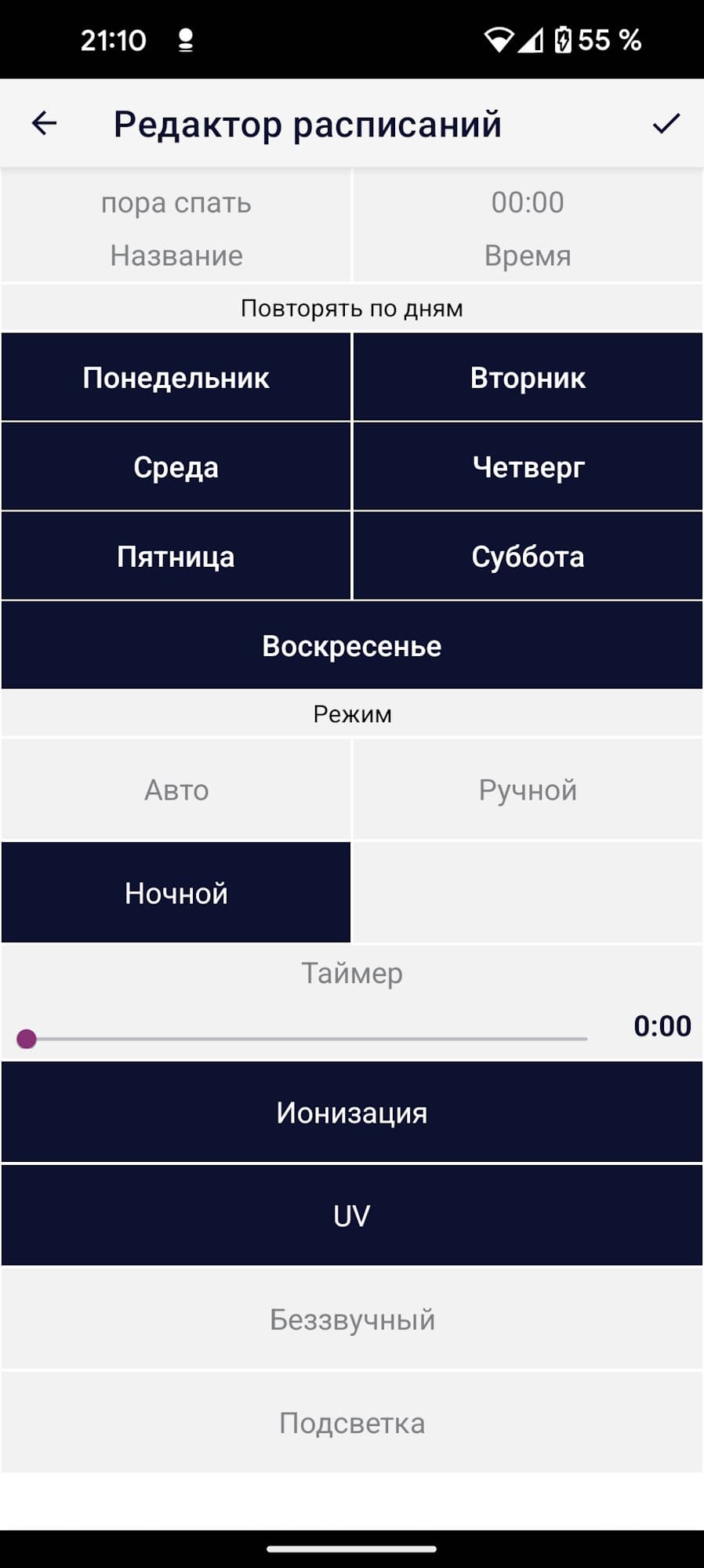Select the Авто mode

coord(176,789)
